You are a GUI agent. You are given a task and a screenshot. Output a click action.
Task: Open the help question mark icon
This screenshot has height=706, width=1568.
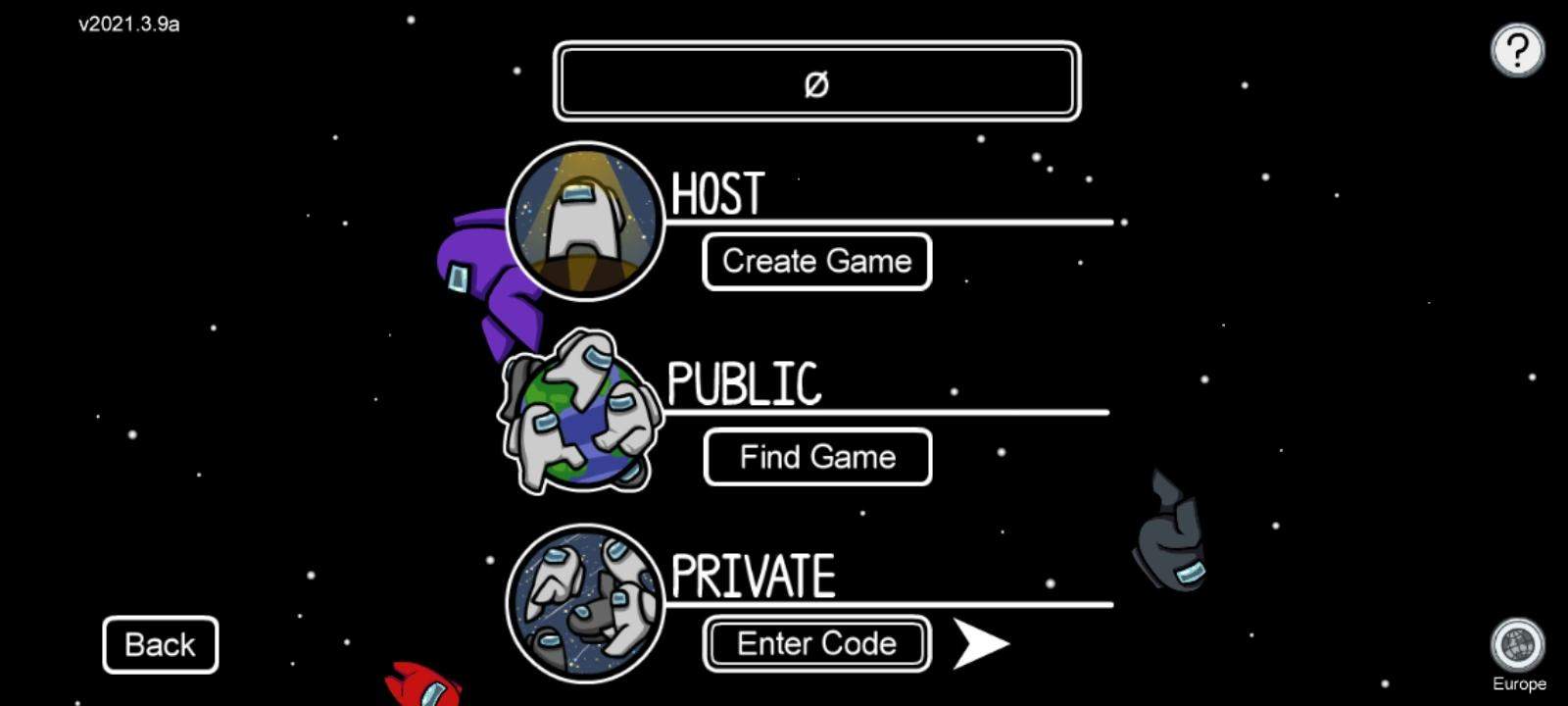1517,50
